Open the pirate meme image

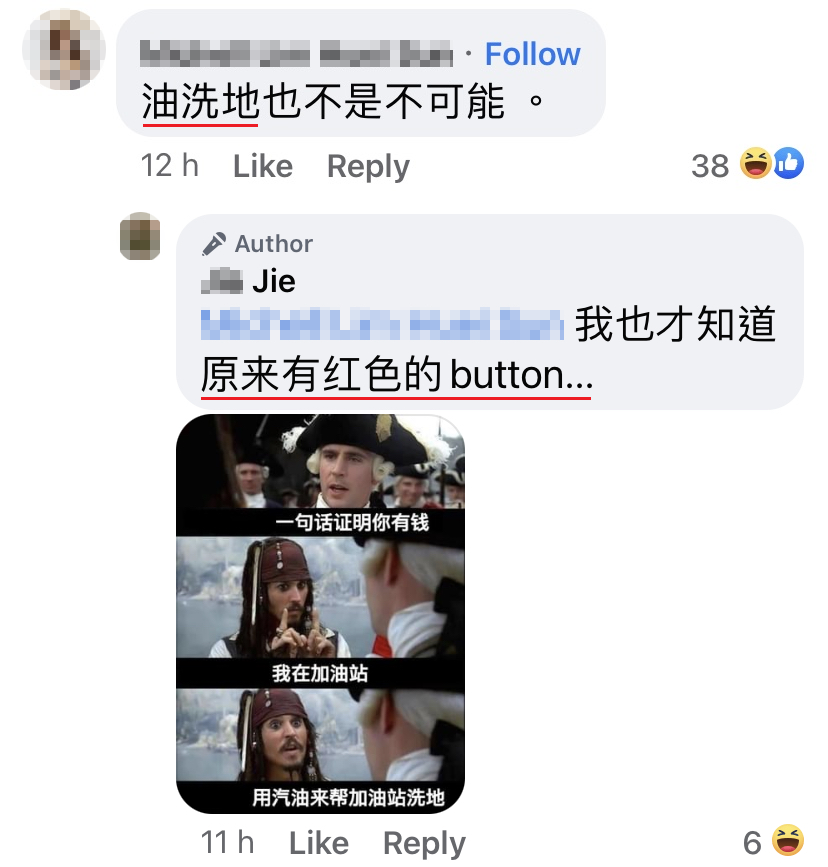pyautogui.click(x=320, y=613)
